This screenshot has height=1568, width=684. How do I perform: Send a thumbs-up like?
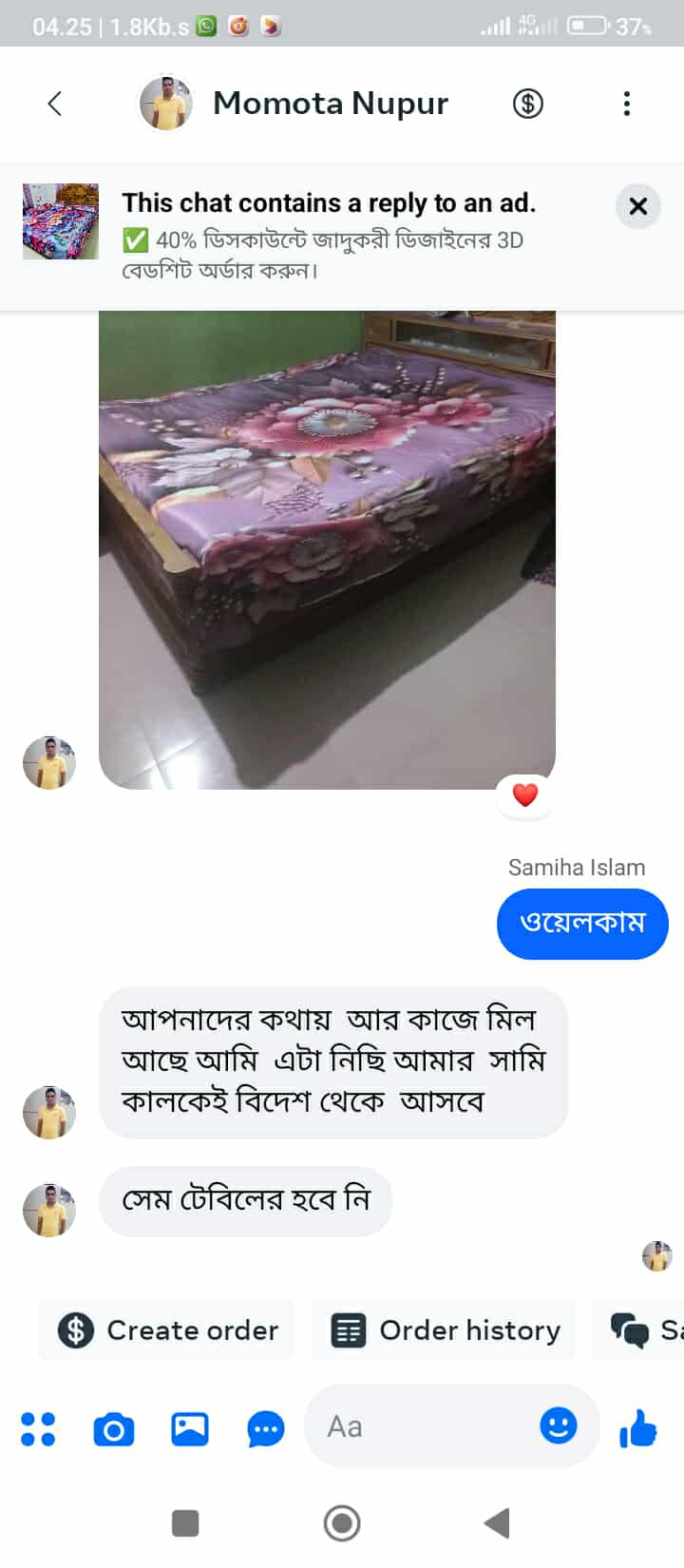coord(638,1427)
